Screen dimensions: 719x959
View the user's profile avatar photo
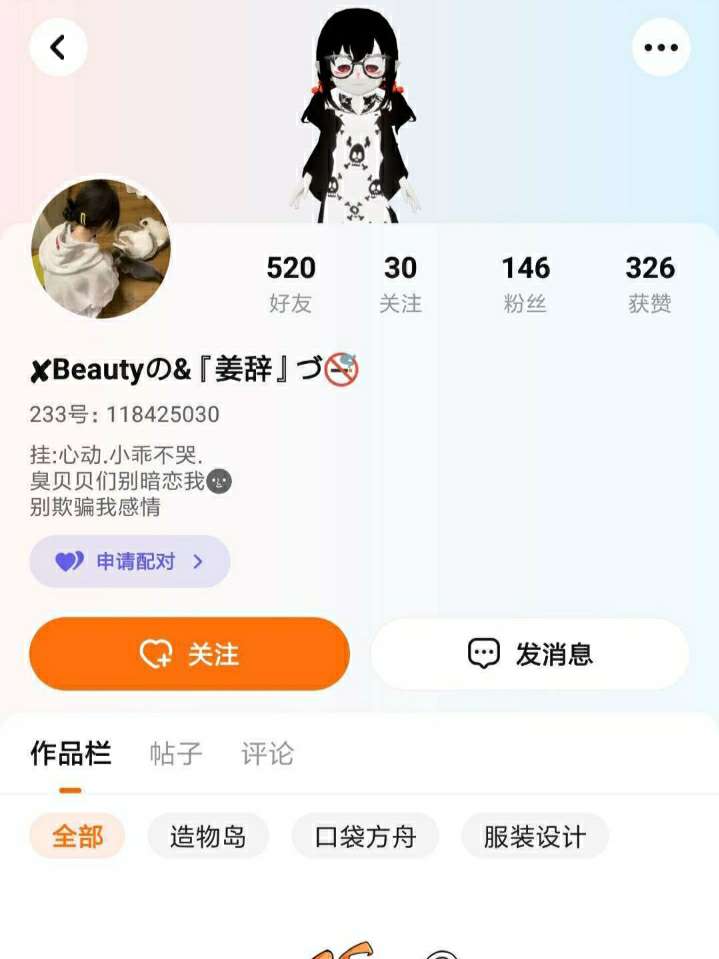101,249
